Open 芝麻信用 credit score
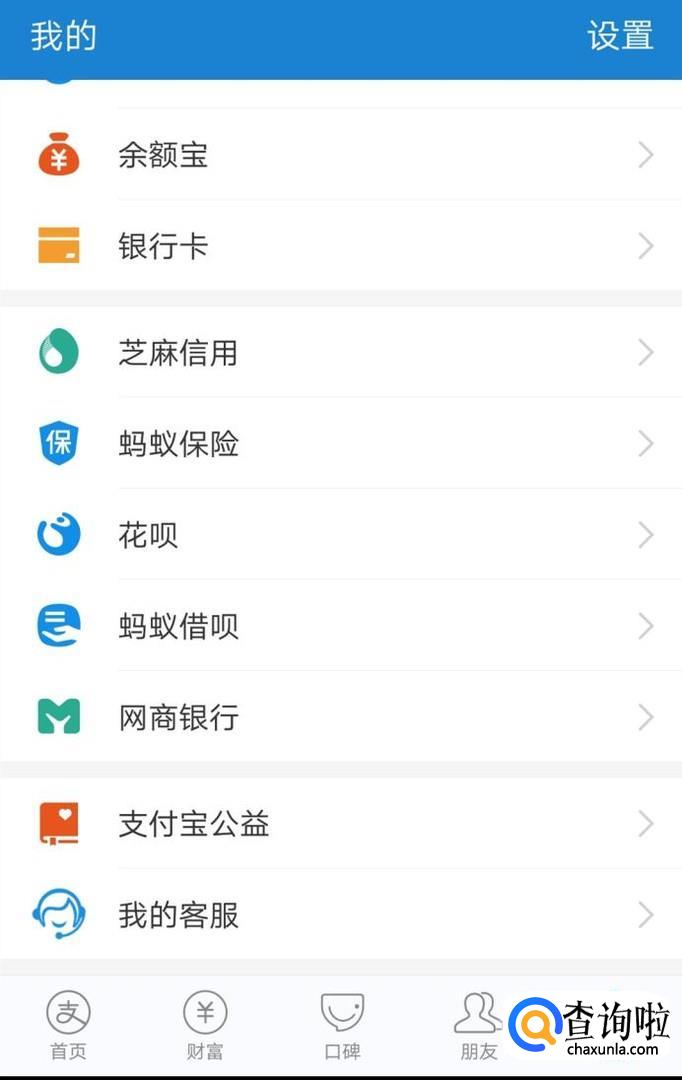Viewport: 682px width, 1080px height. [x=340, y=353]
